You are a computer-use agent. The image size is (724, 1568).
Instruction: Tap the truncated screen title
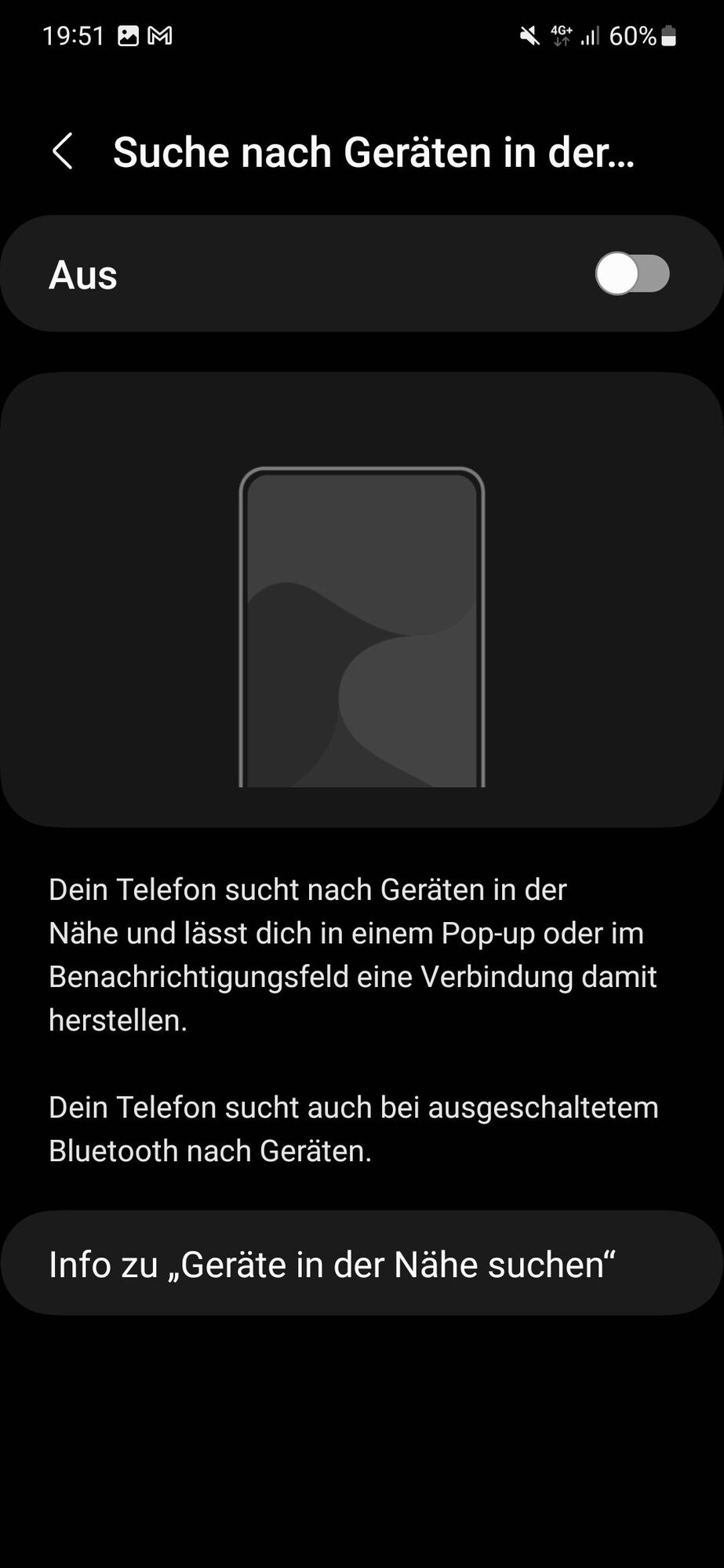tap(373, 152)
